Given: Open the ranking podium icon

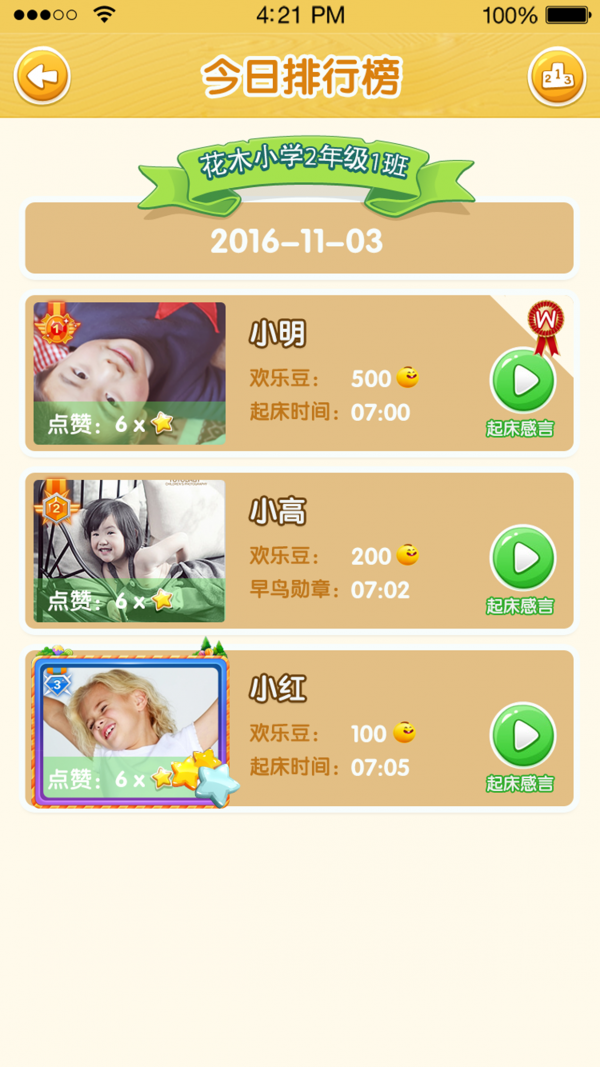Looking at the screenshot, I should [x=557, y=76].
